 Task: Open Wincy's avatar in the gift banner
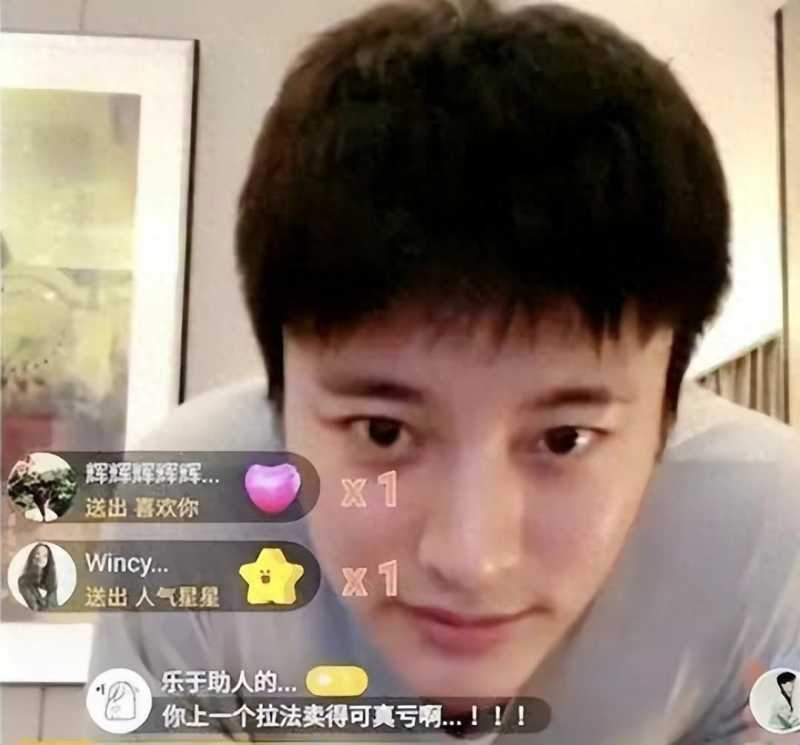click(x=41, y=576)
